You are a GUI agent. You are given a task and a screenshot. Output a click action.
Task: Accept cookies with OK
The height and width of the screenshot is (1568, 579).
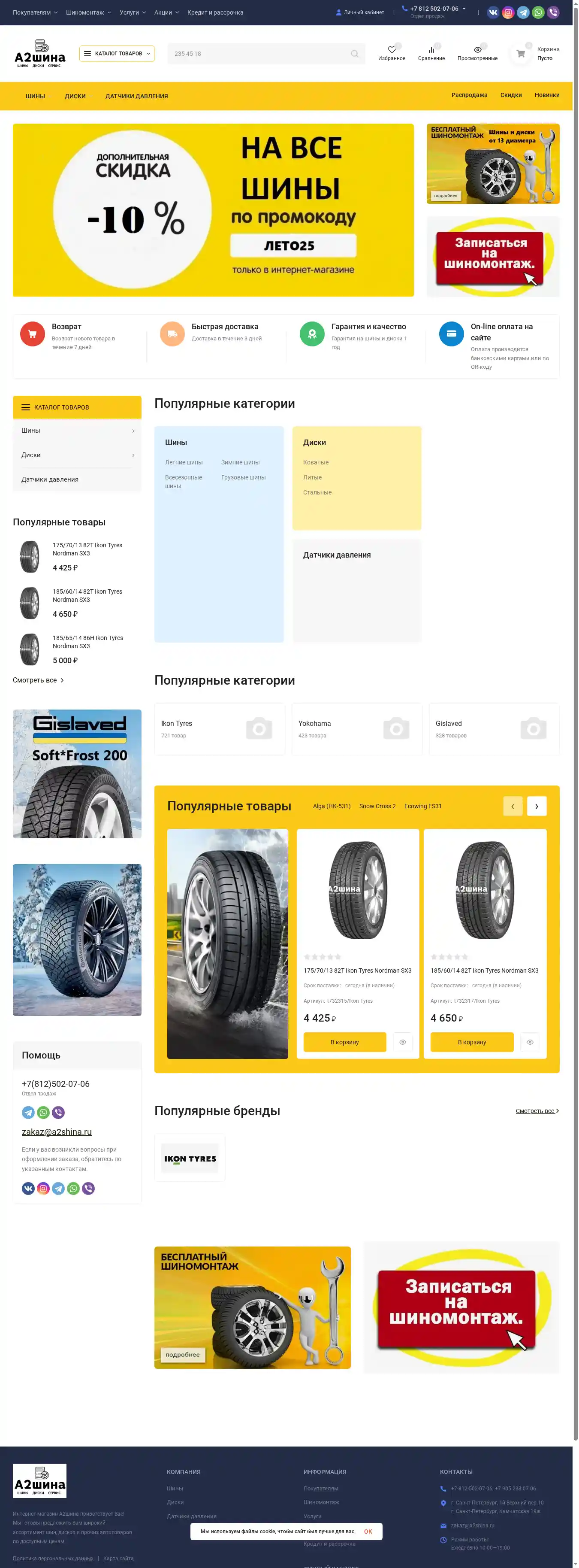pyautogui.click(x=368, y=1532)
